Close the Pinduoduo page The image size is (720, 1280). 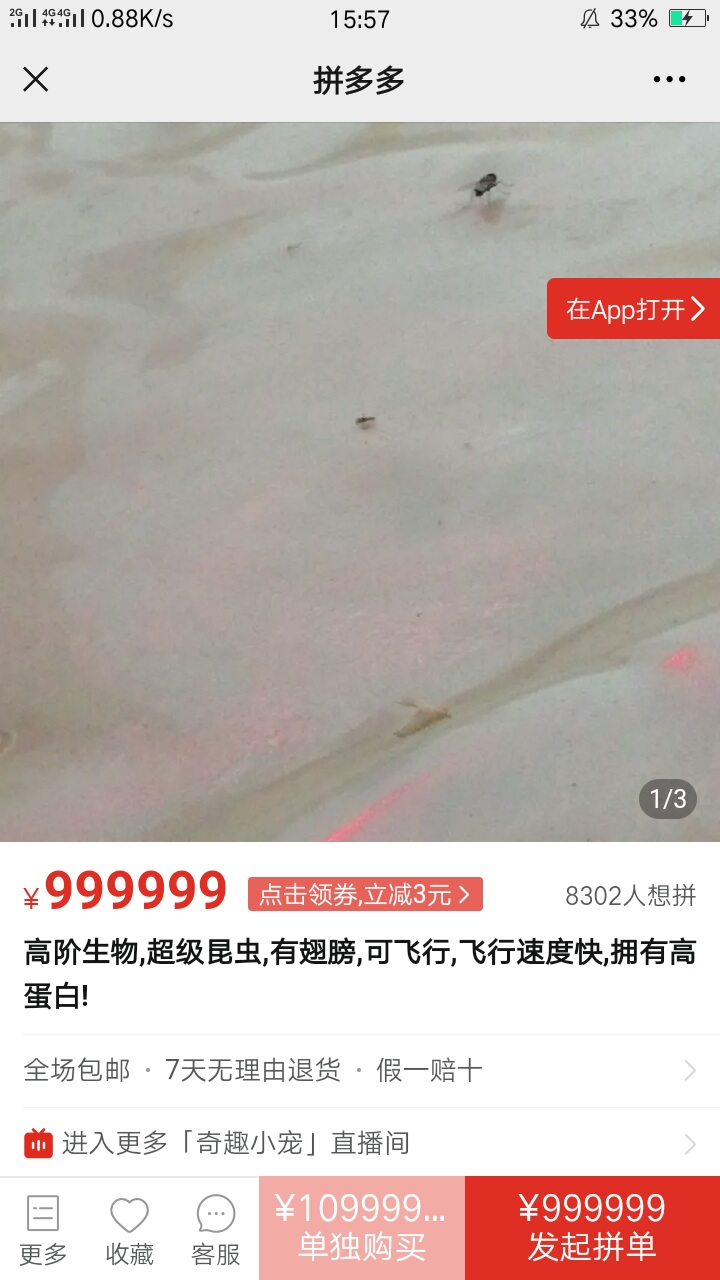pyautogui.click(x=36, y=80)
